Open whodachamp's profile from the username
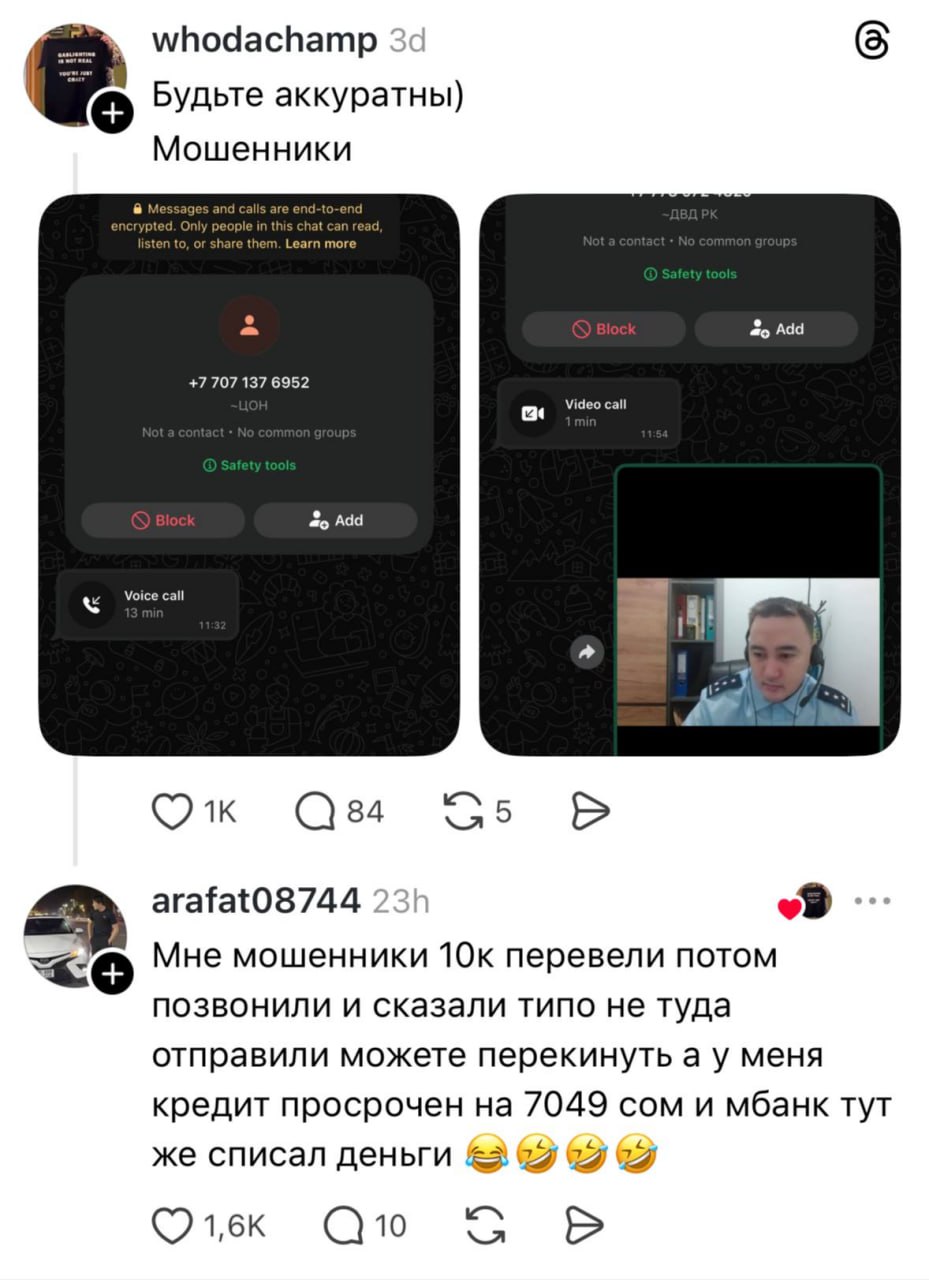This screenshot has width=929, height=1280. tap(265, 41)
